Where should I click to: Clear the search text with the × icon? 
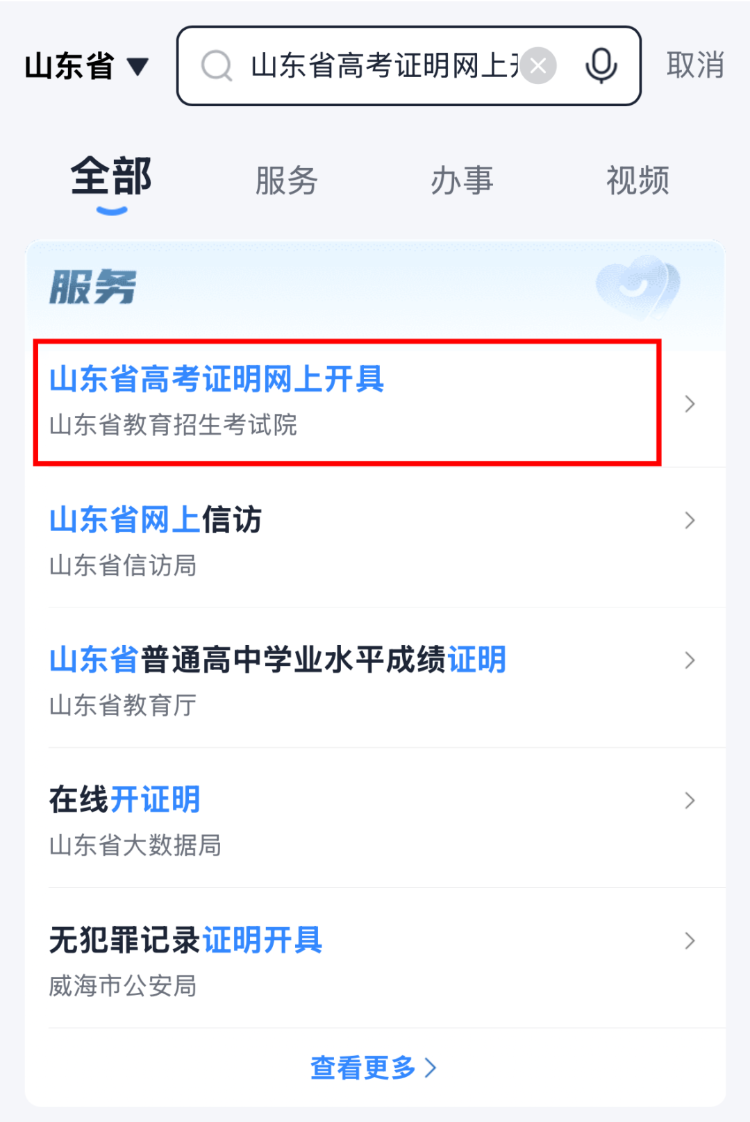click(x=538, y=66)
